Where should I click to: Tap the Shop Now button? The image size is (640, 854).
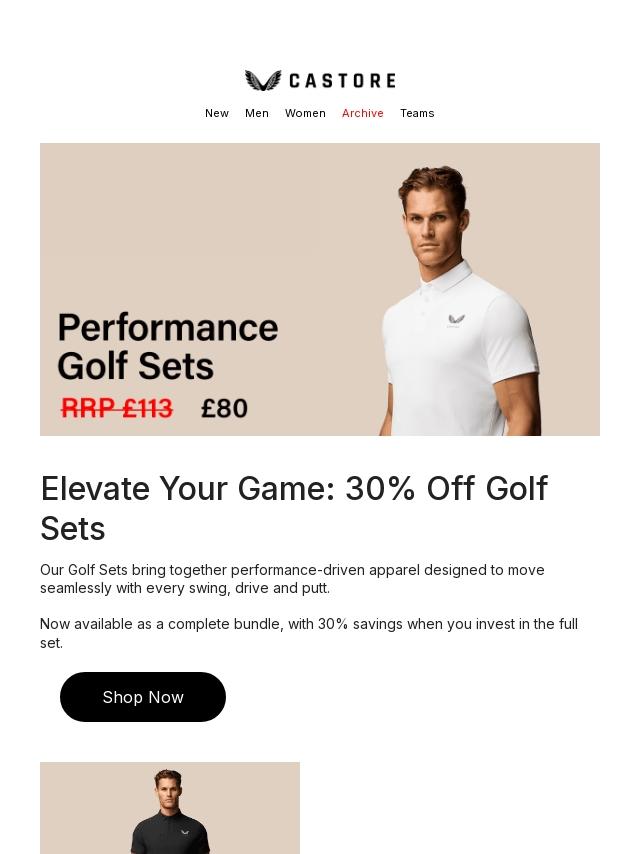[x=143, y=697]
